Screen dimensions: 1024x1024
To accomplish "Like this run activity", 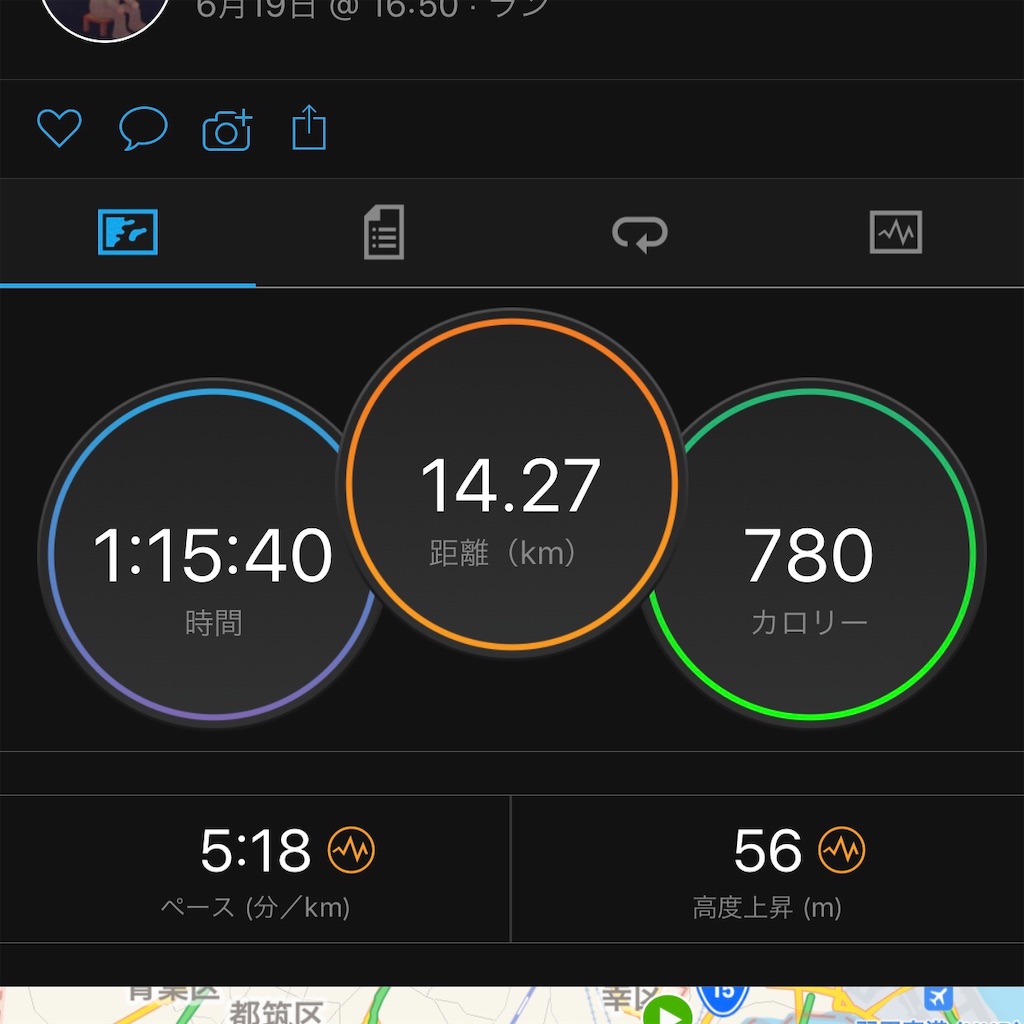I will [x=59, y=130].
